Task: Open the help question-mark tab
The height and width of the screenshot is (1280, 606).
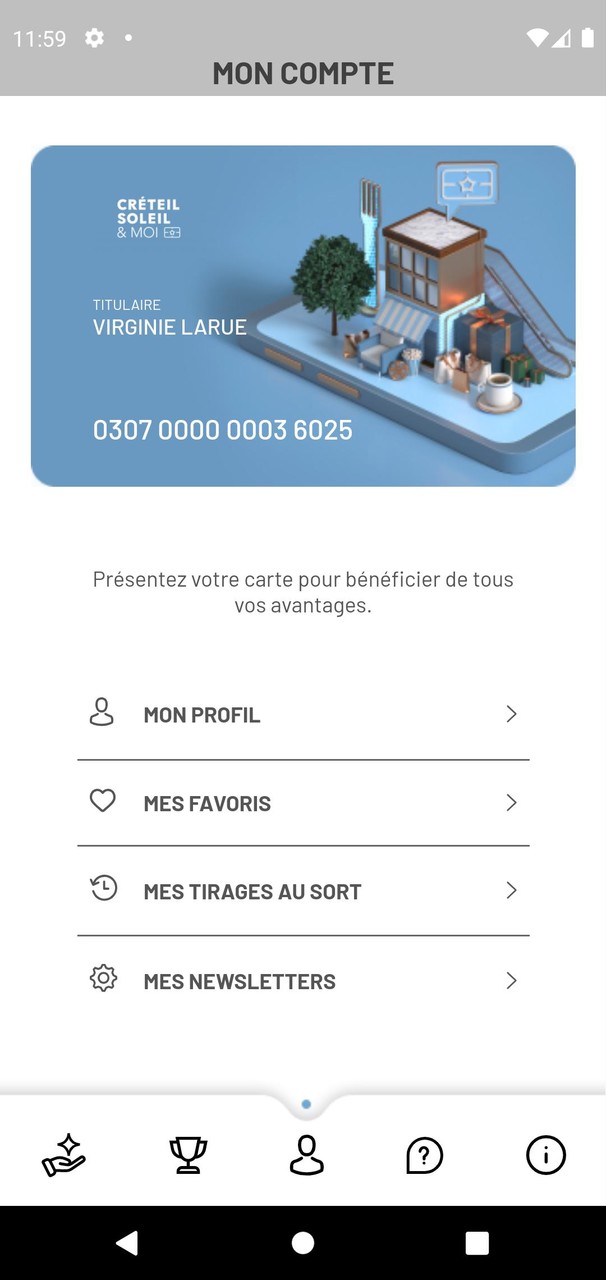Action: coord(425,1155)
